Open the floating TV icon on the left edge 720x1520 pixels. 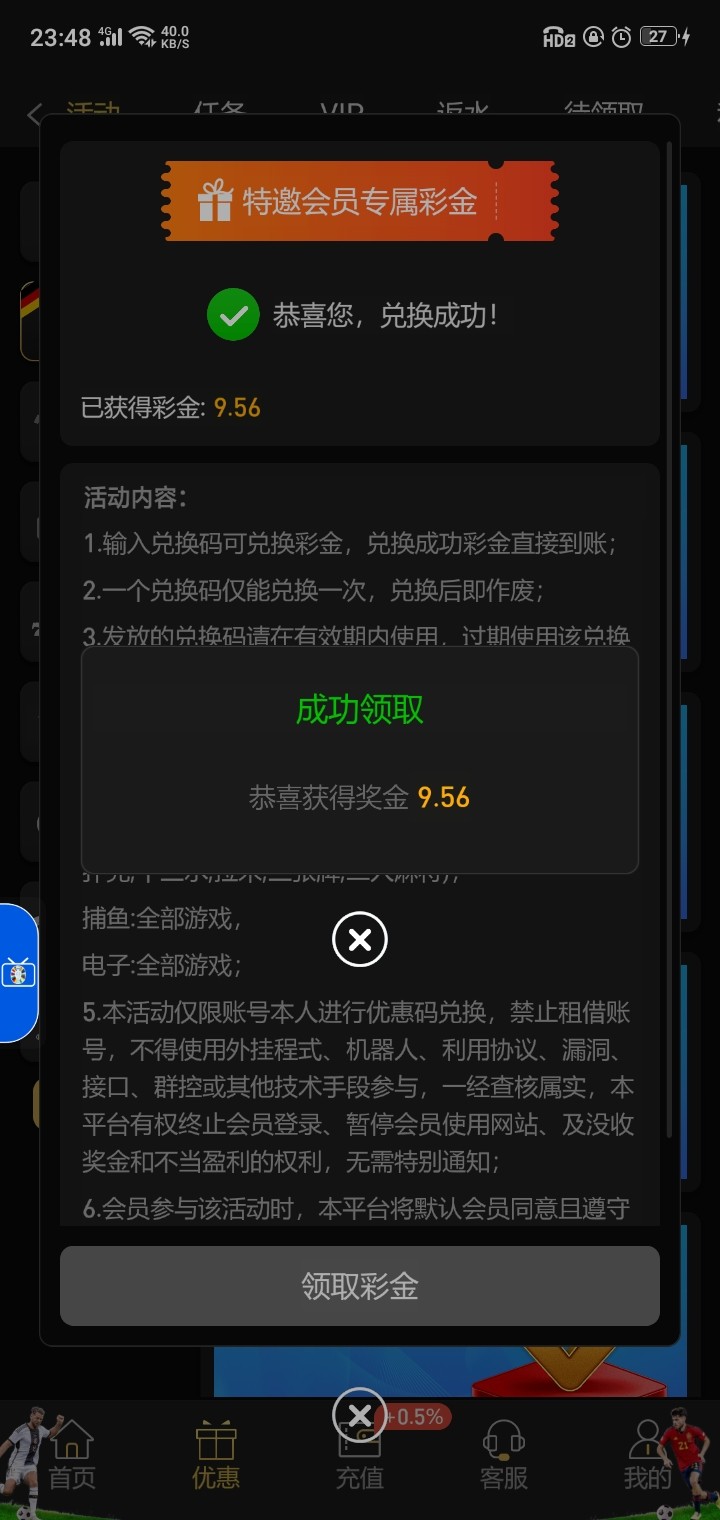coord(18,972)
